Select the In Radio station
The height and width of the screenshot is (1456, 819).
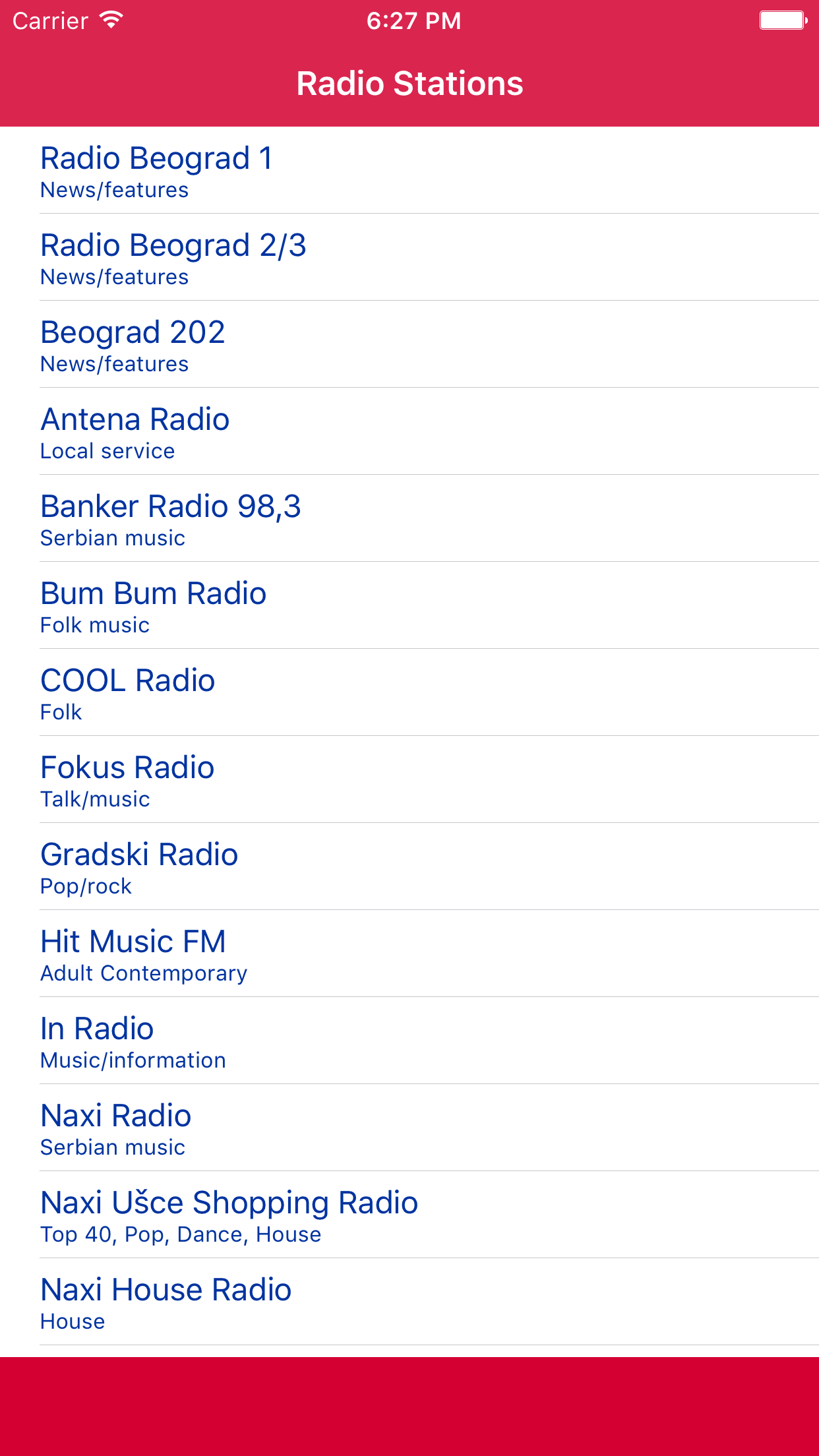tap(409, 1041)
